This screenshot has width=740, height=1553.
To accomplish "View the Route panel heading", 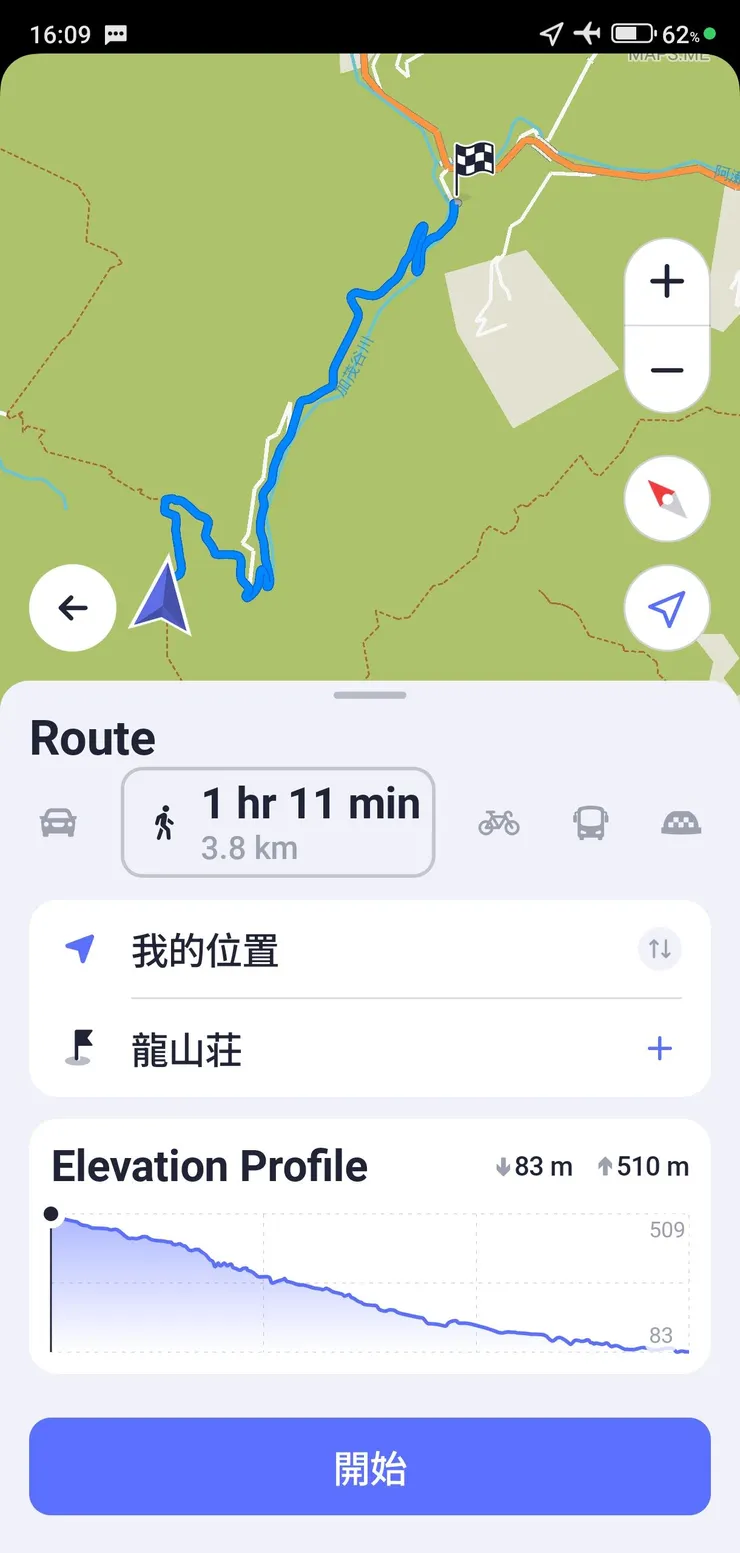I will point(92,738).
